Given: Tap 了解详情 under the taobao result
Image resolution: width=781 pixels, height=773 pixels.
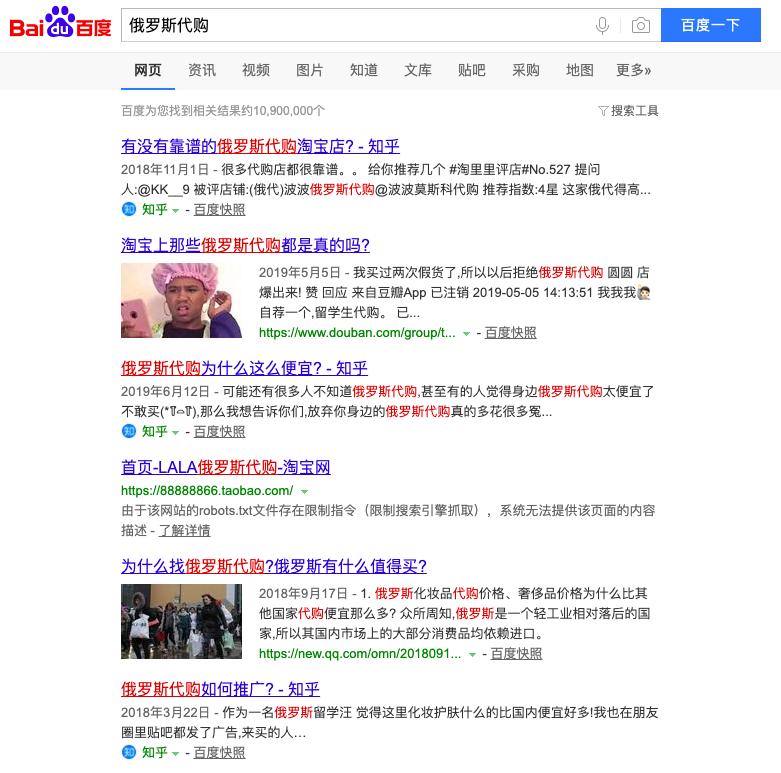Looking at the screenshot, I should 184,530.
